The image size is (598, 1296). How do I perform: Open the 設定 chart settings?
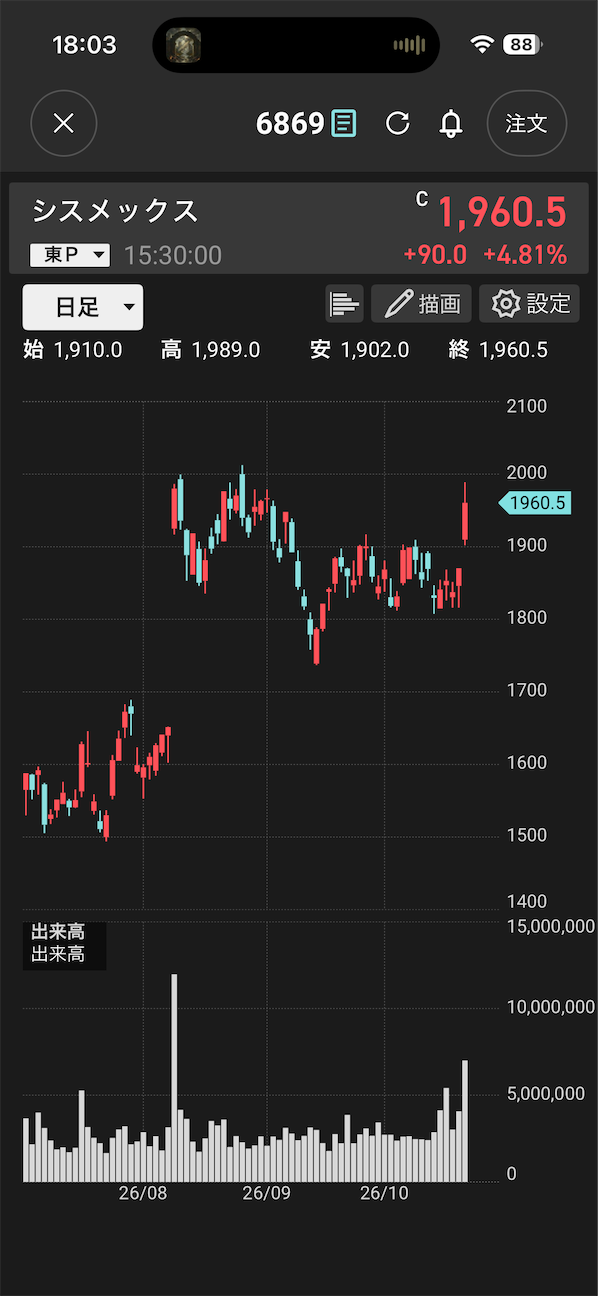click(x=529, y=303)
